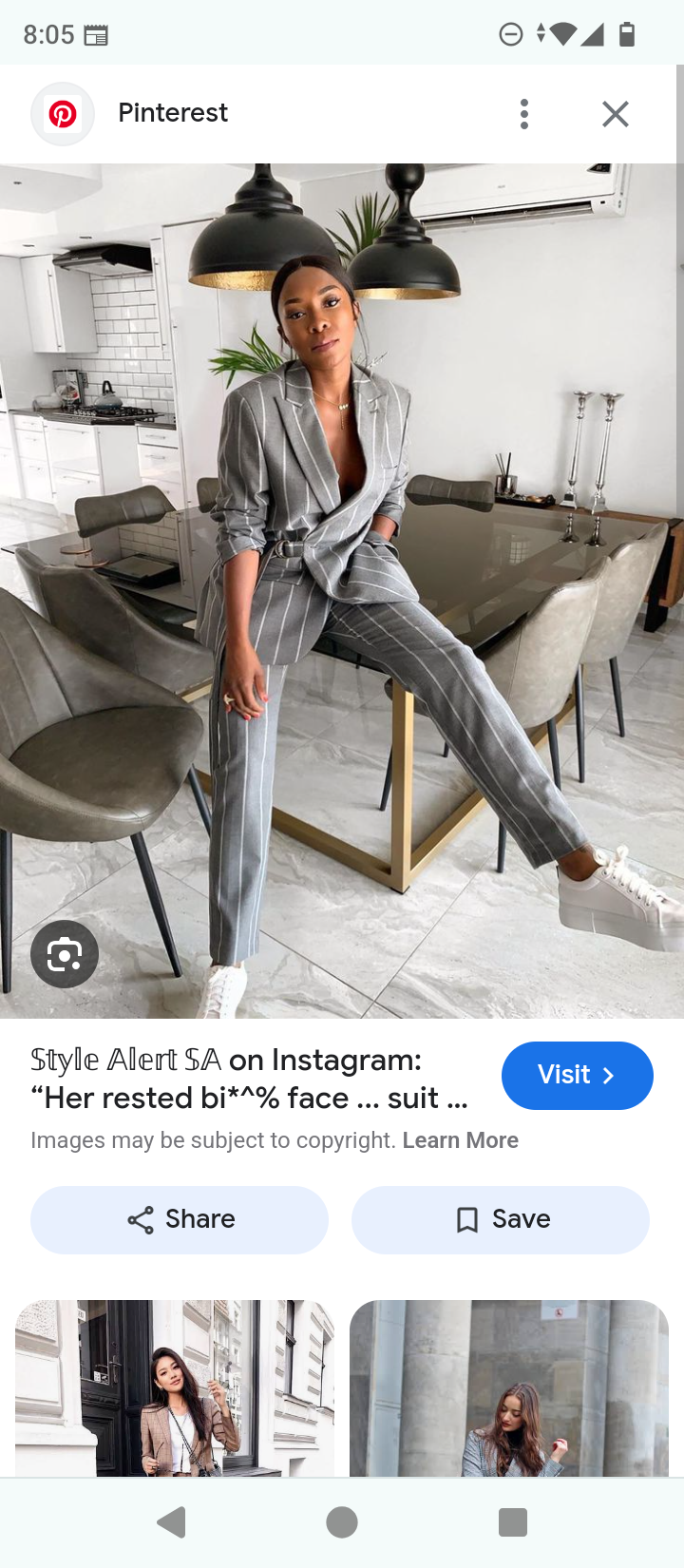The image size is (684, 1568).
Task: Open related image of woman by stone columns
Action: [x=509, y=1387]
